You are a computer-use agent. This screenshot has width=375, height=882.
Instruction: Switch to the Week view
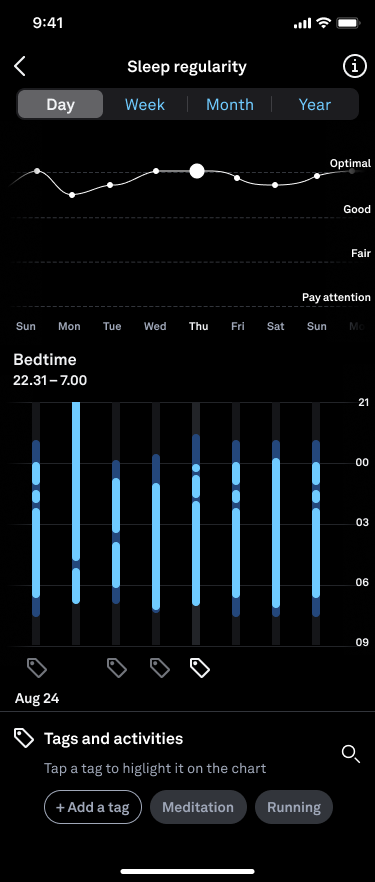pos(145,104)
